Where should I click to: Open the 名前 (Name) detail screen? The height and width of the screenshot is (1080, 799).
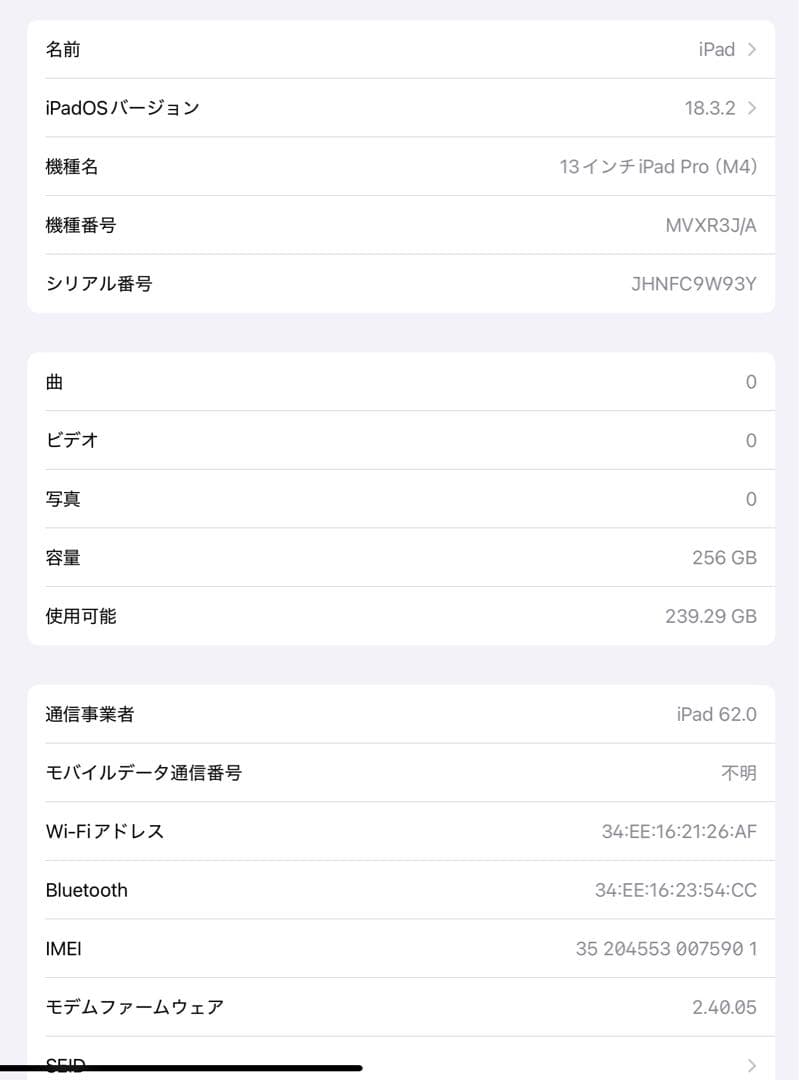[400, 49]
